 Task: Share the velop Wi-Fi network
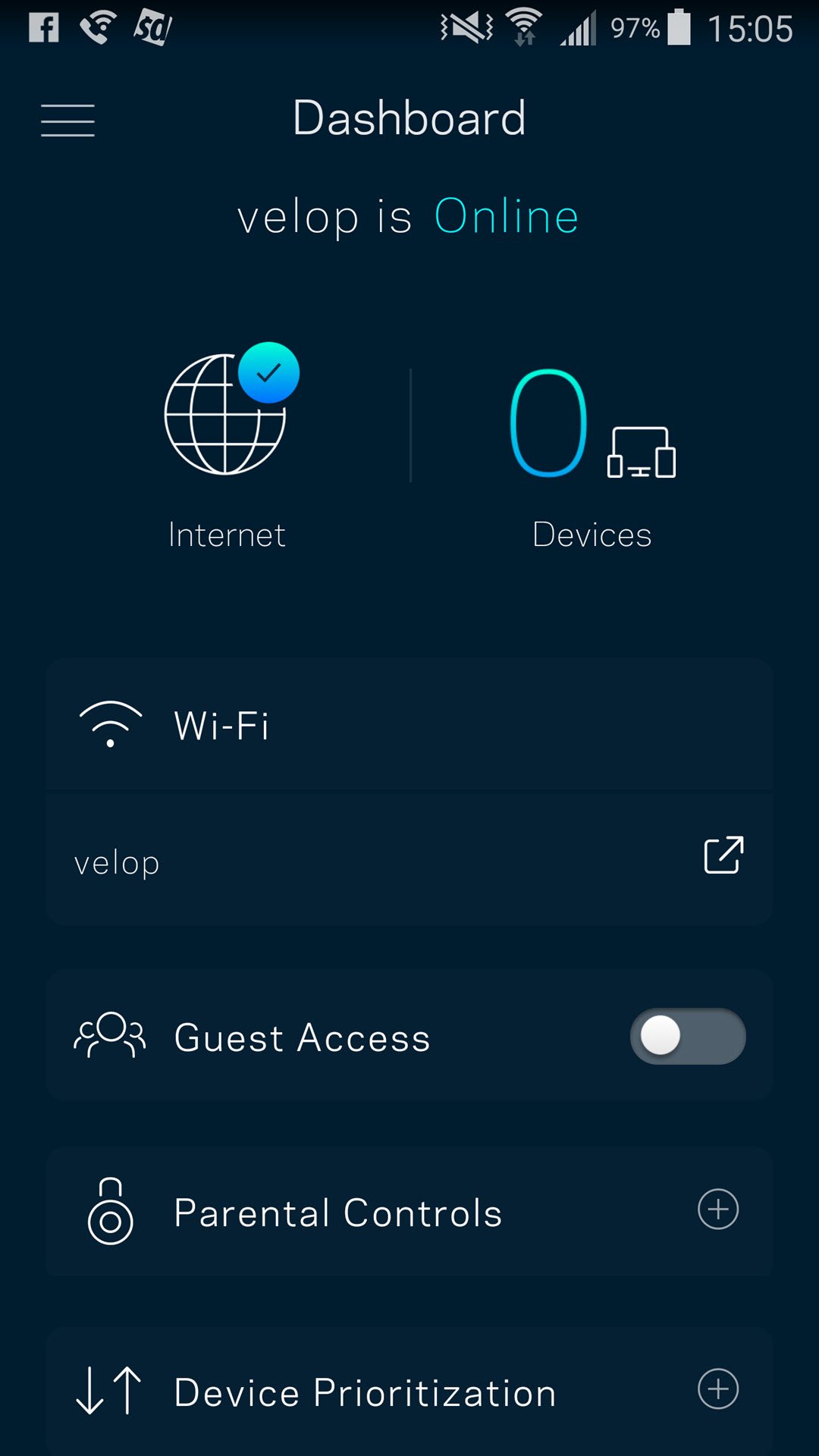723,855
